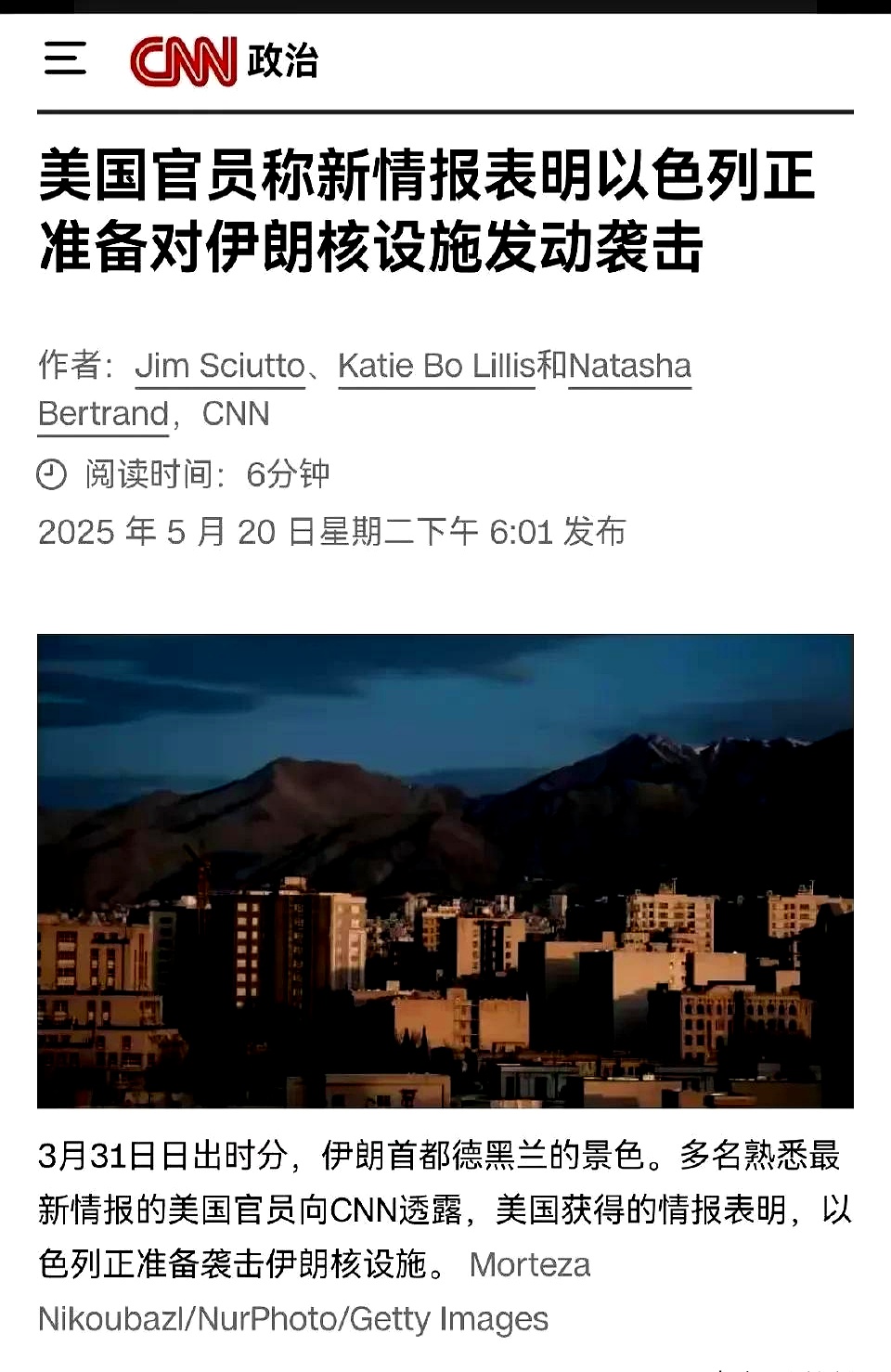Open Jim Sciutto's author page

[x=221, y=367]
